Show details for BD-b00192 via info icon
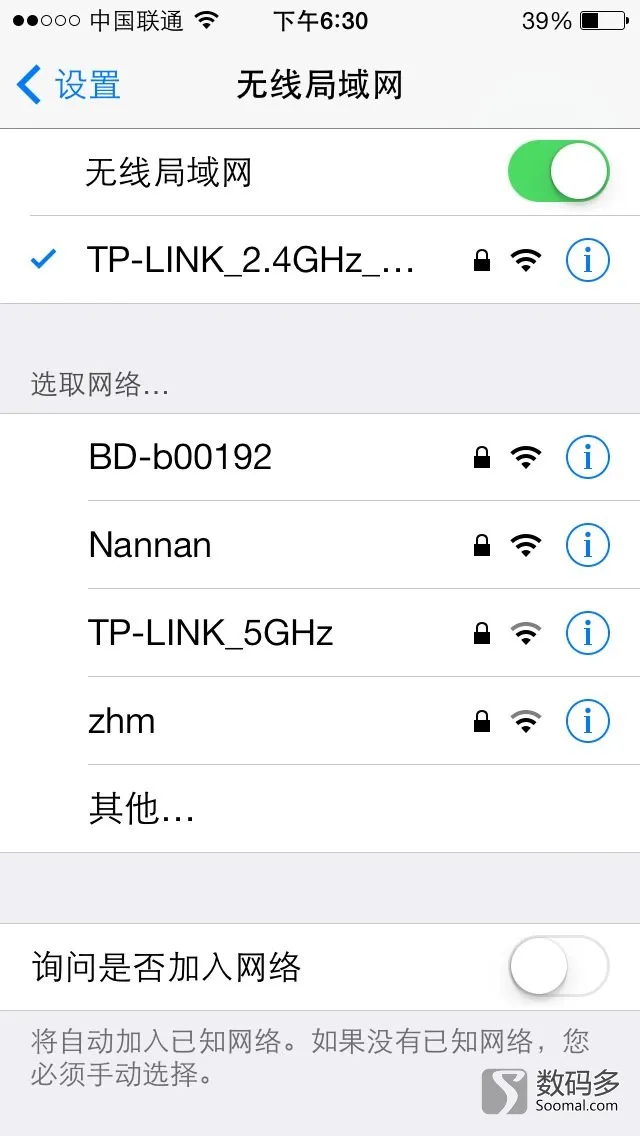This screenshot has width=640, height=1136. click(x=587, y=458)
